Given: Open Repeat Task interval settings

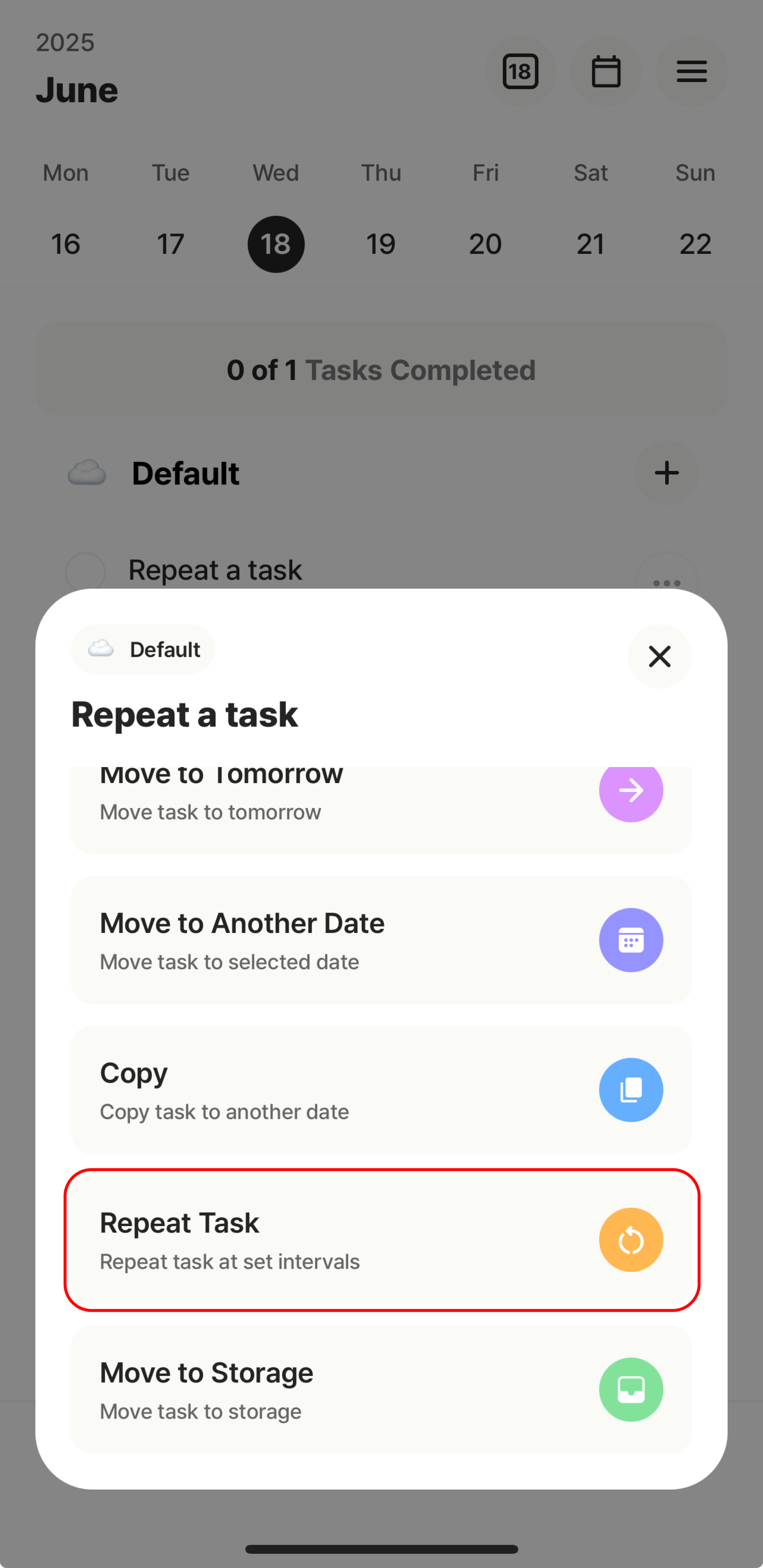Looking at the screenshot, I should tap(381, 1239).
